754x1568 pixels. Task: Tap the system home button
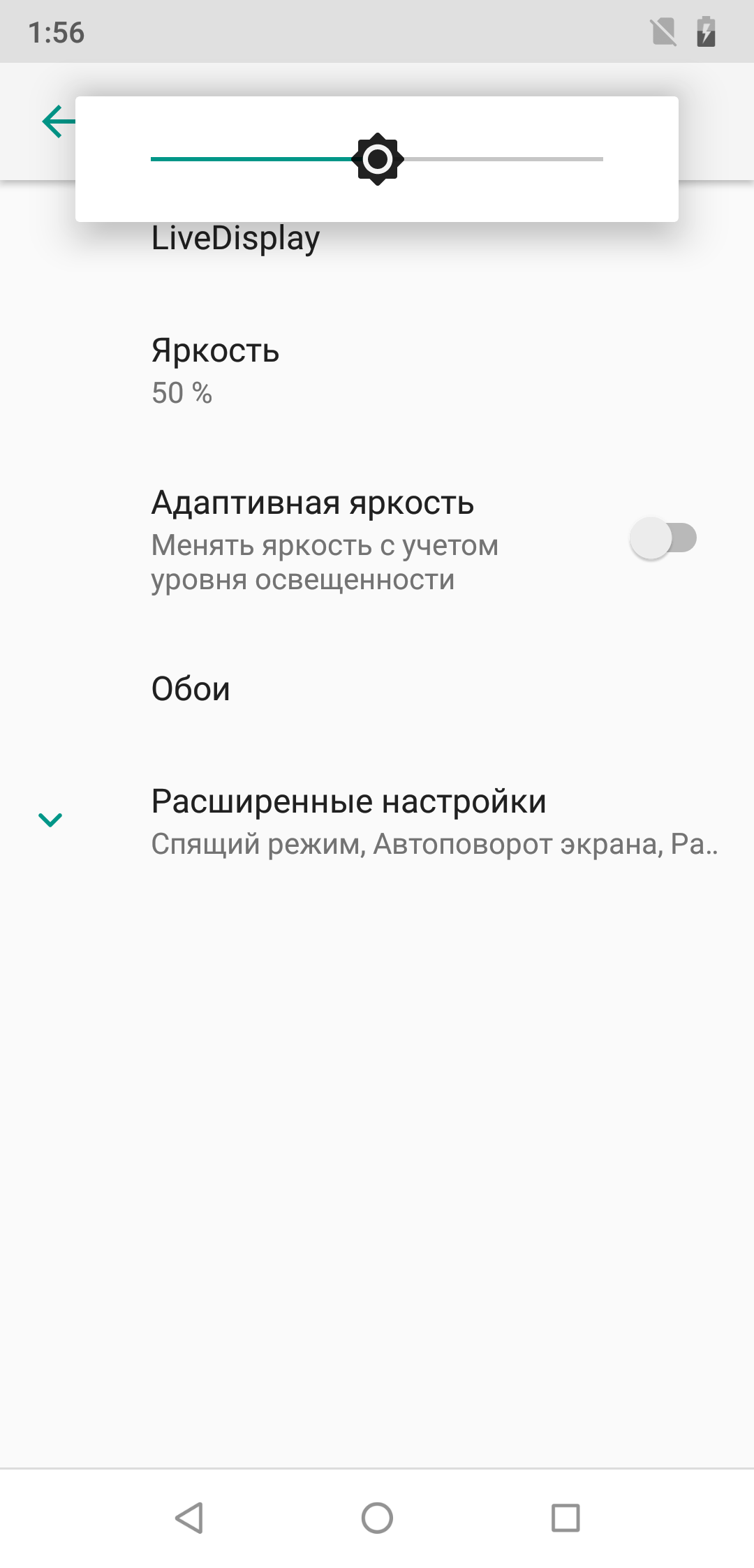point(377,1518)
